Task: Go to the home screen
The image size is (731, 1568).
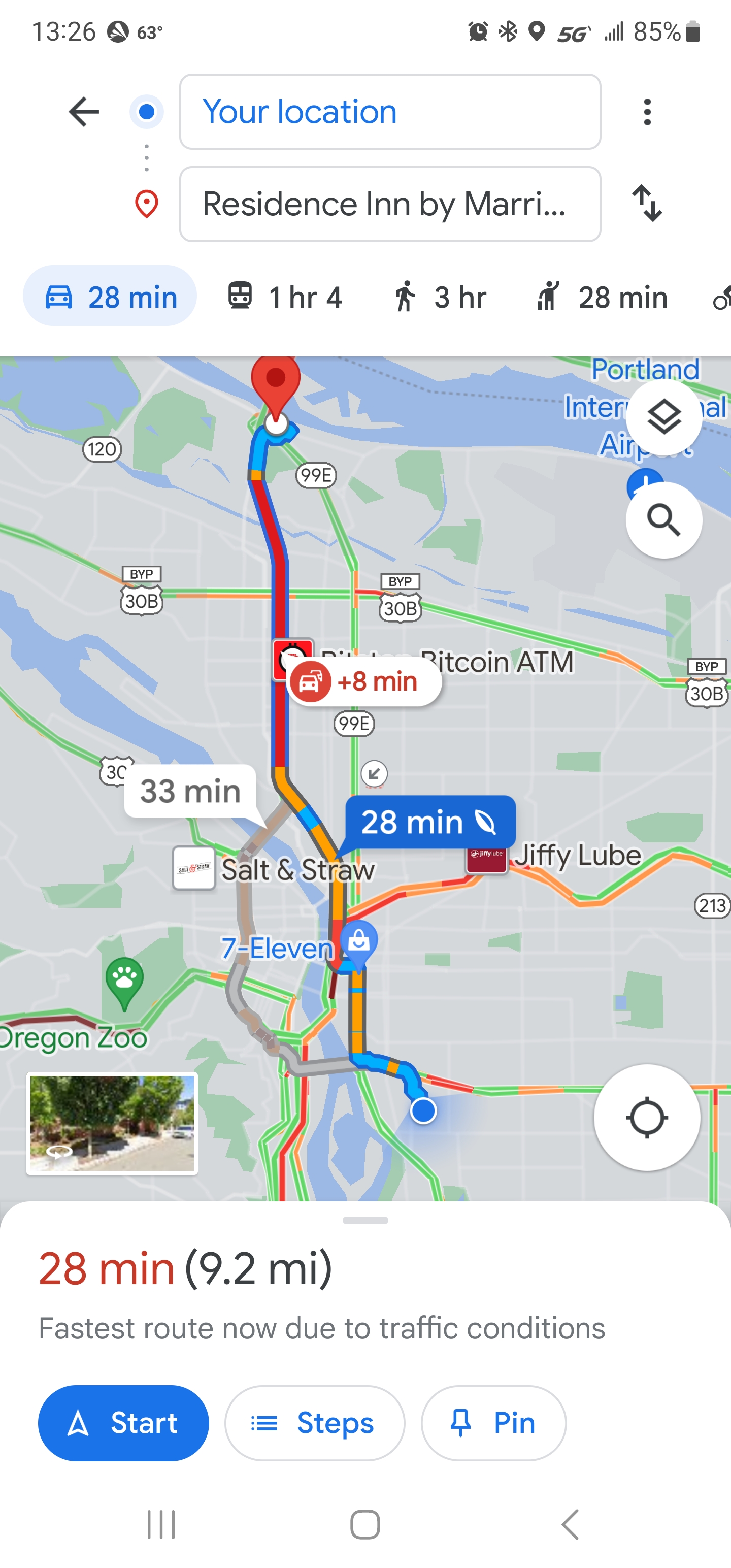Action: [365, 1524]
